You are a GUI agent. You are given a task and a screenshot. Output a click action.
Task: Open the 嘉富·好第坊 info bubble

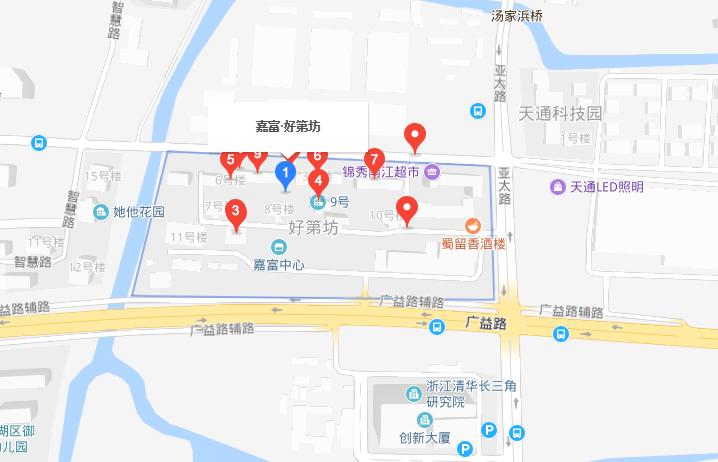(288, 127)
